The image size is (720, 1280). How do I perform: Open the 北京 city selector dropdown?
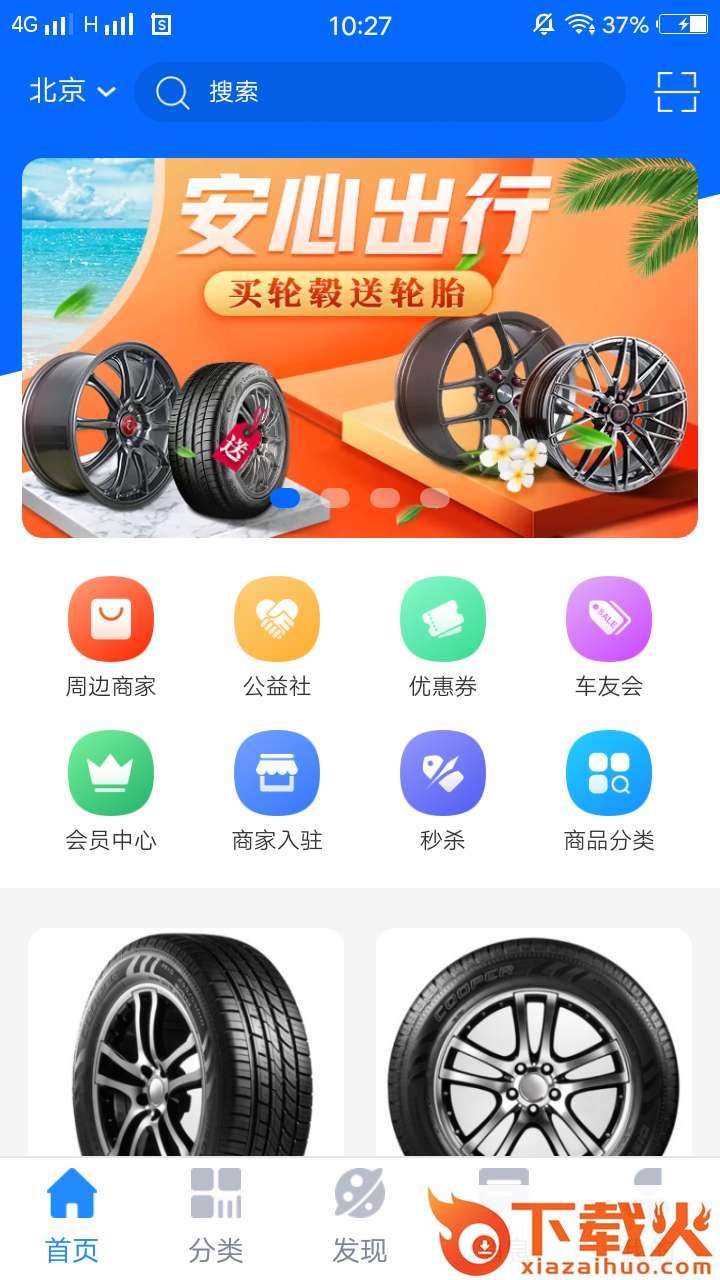(x=72, y=92)
